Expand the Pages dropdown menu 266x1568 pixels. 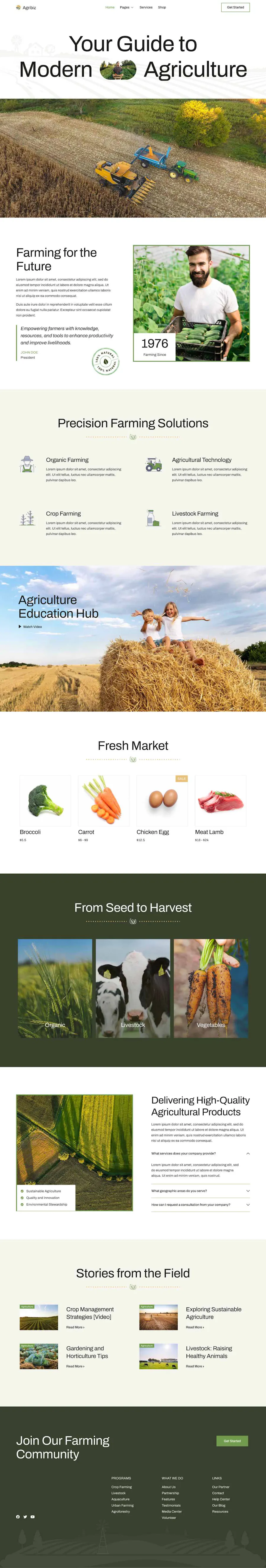(x=126, y=7)
